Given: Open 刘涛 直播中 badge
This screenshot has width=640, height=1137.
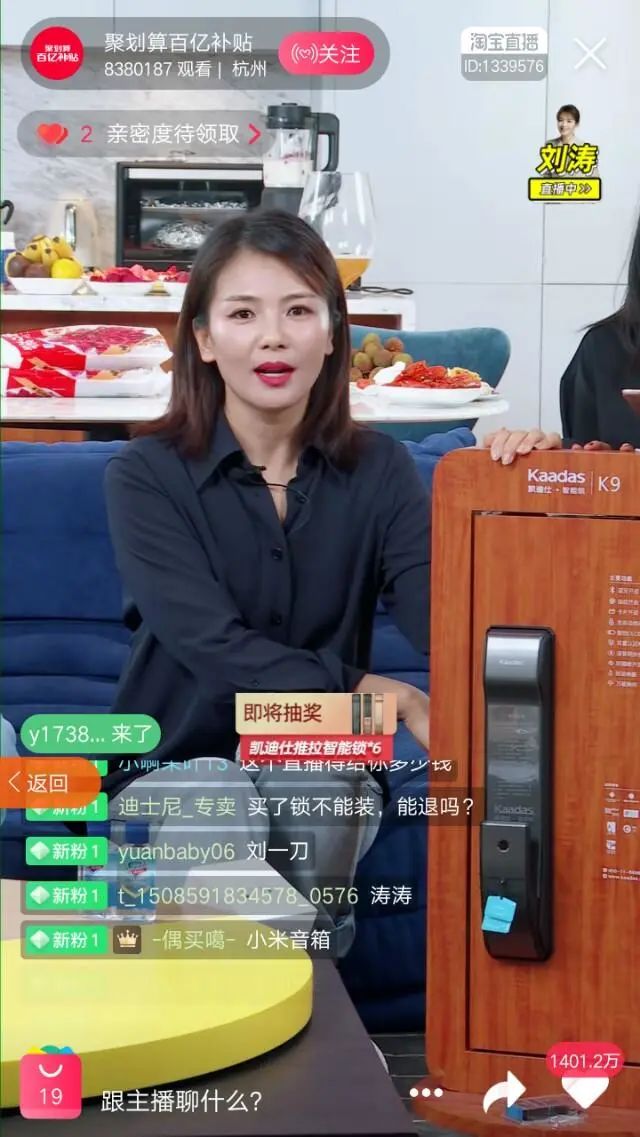Looking at the screenshot, I should click(566, 154).
